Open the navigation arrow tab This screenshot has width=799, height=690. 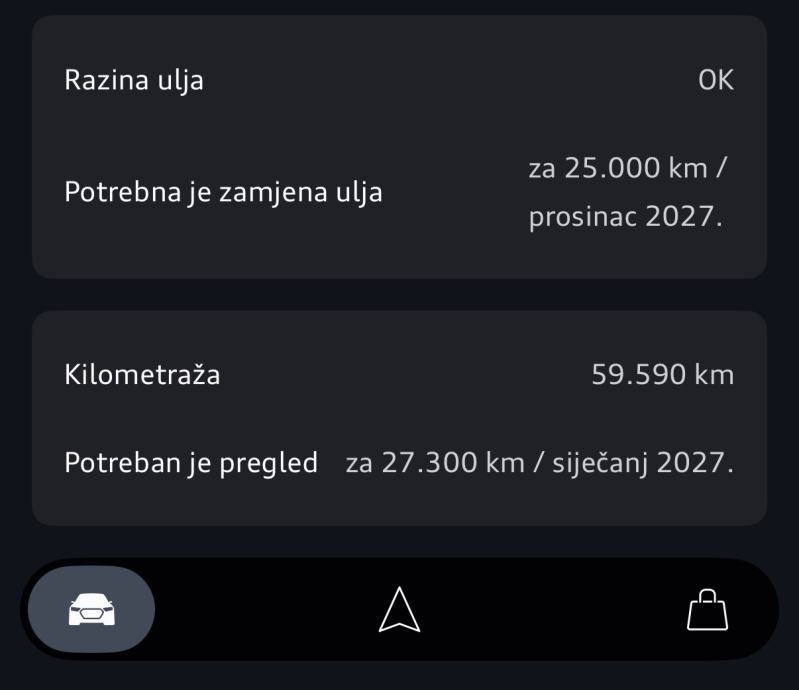click(399, 609)
